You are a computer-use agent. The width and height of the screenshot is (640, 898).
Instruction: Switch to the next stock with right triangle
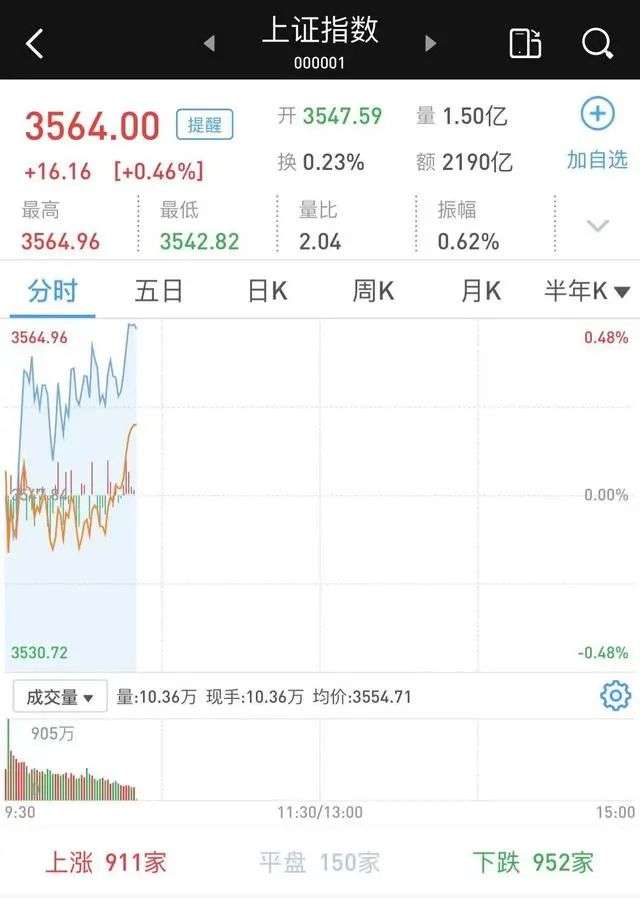click(x=430, y=43)
